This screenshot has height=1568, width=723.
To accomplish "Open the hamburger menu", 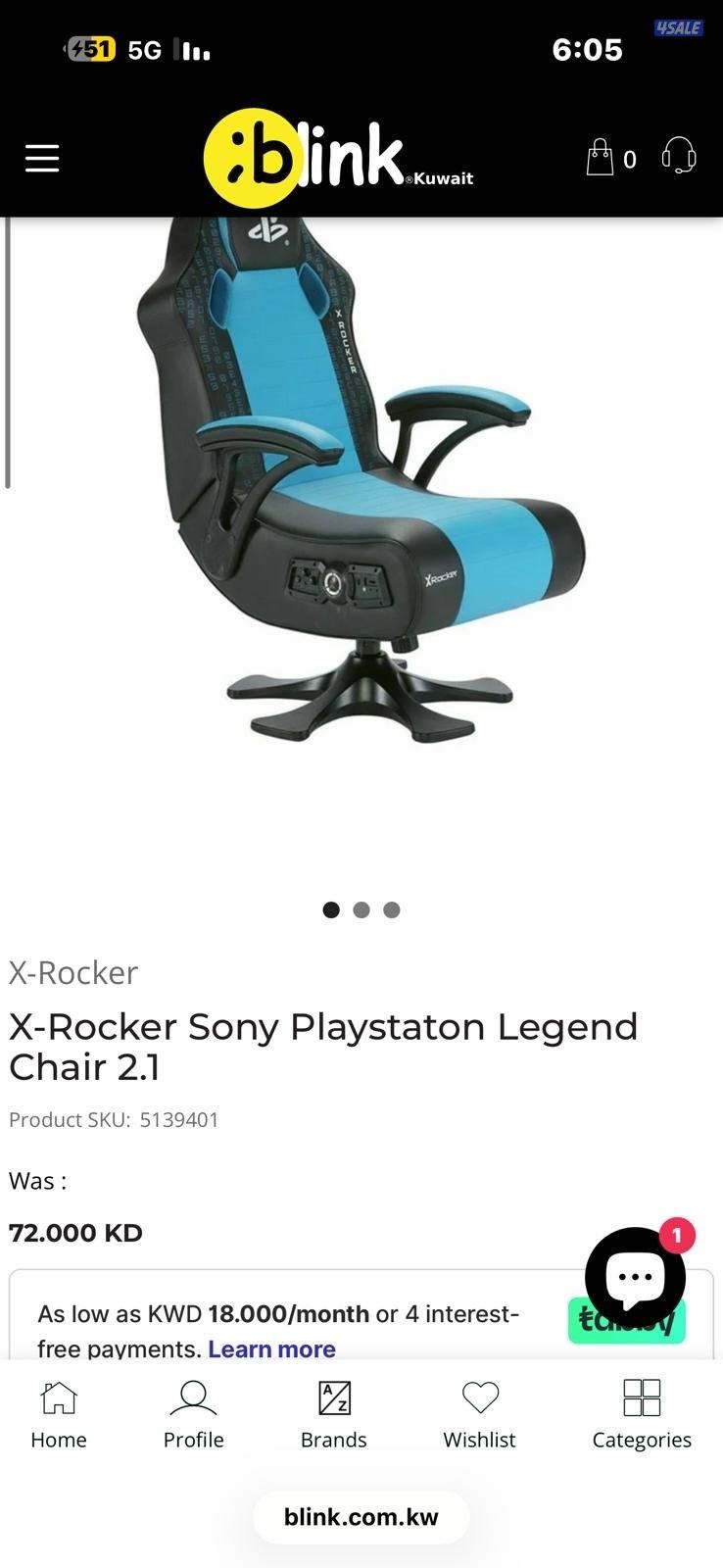I will pyautogui.click(x=42, y=158).
